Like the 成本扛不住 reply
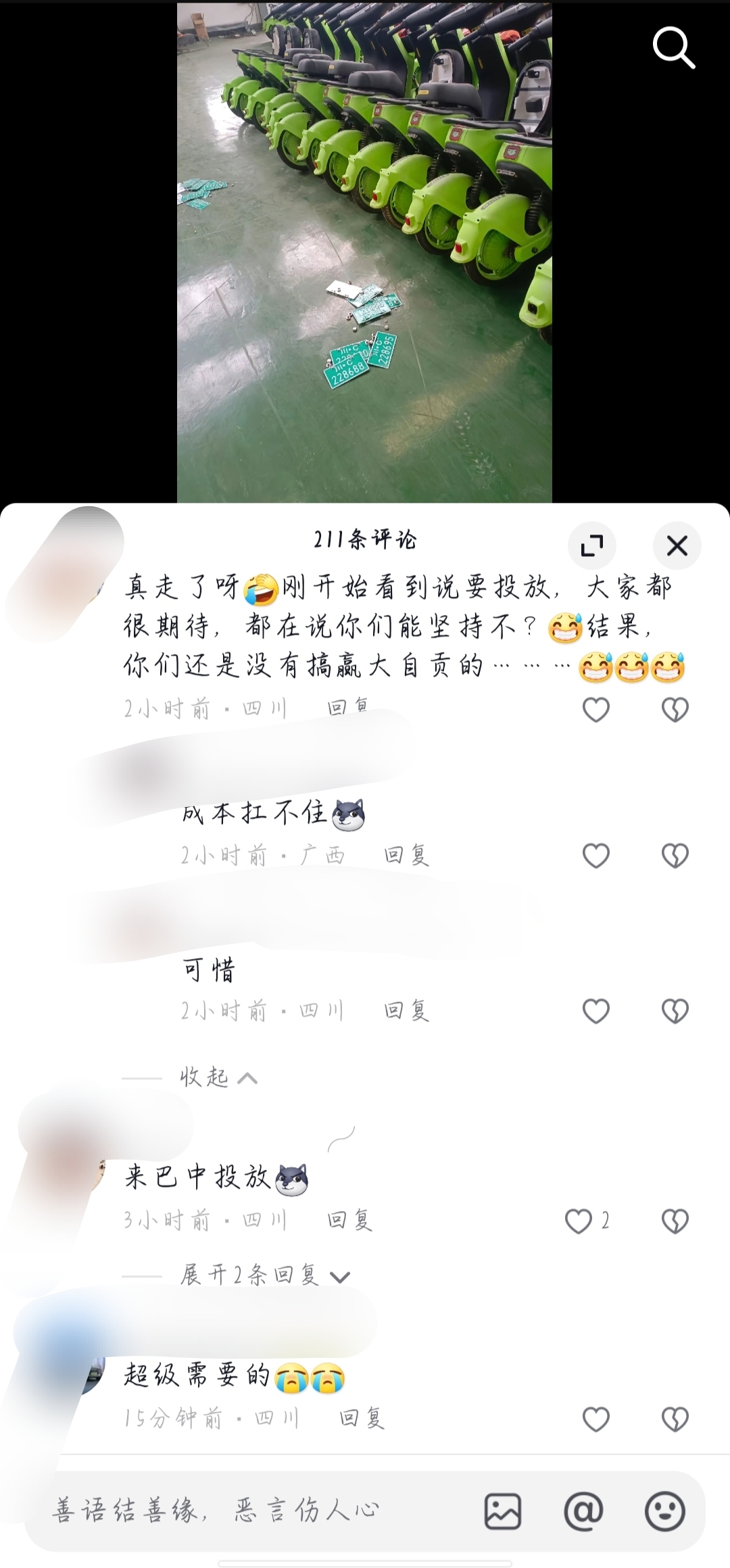This screenshot has width=730, height=1568. pyautogui.click(x=595, y=856)
